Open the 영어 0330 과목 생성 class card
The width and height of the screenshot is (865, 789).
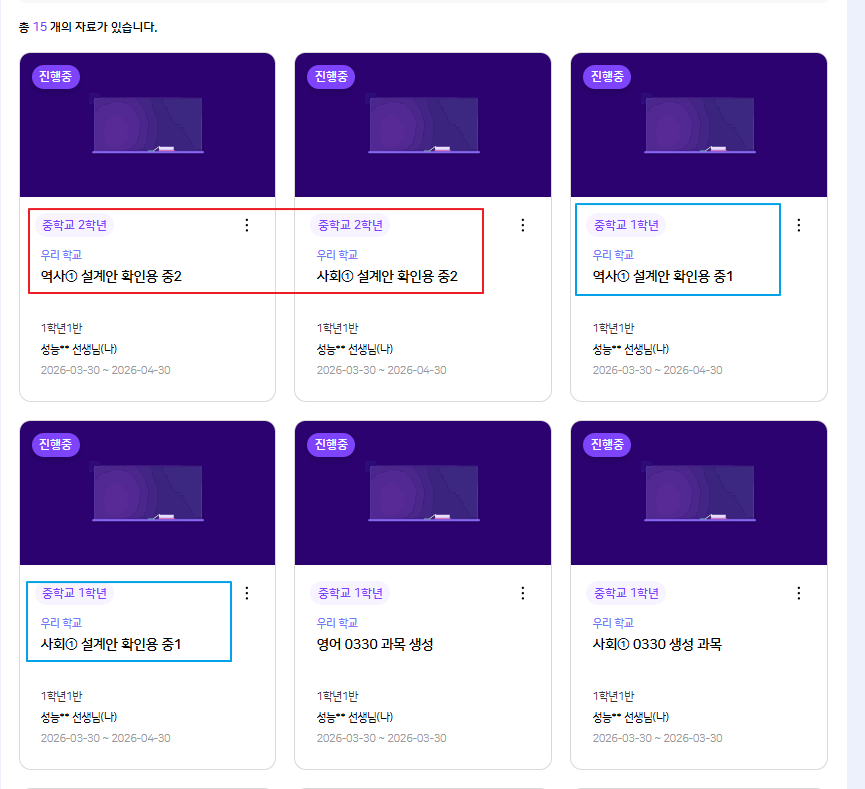(x=423, y=595)
